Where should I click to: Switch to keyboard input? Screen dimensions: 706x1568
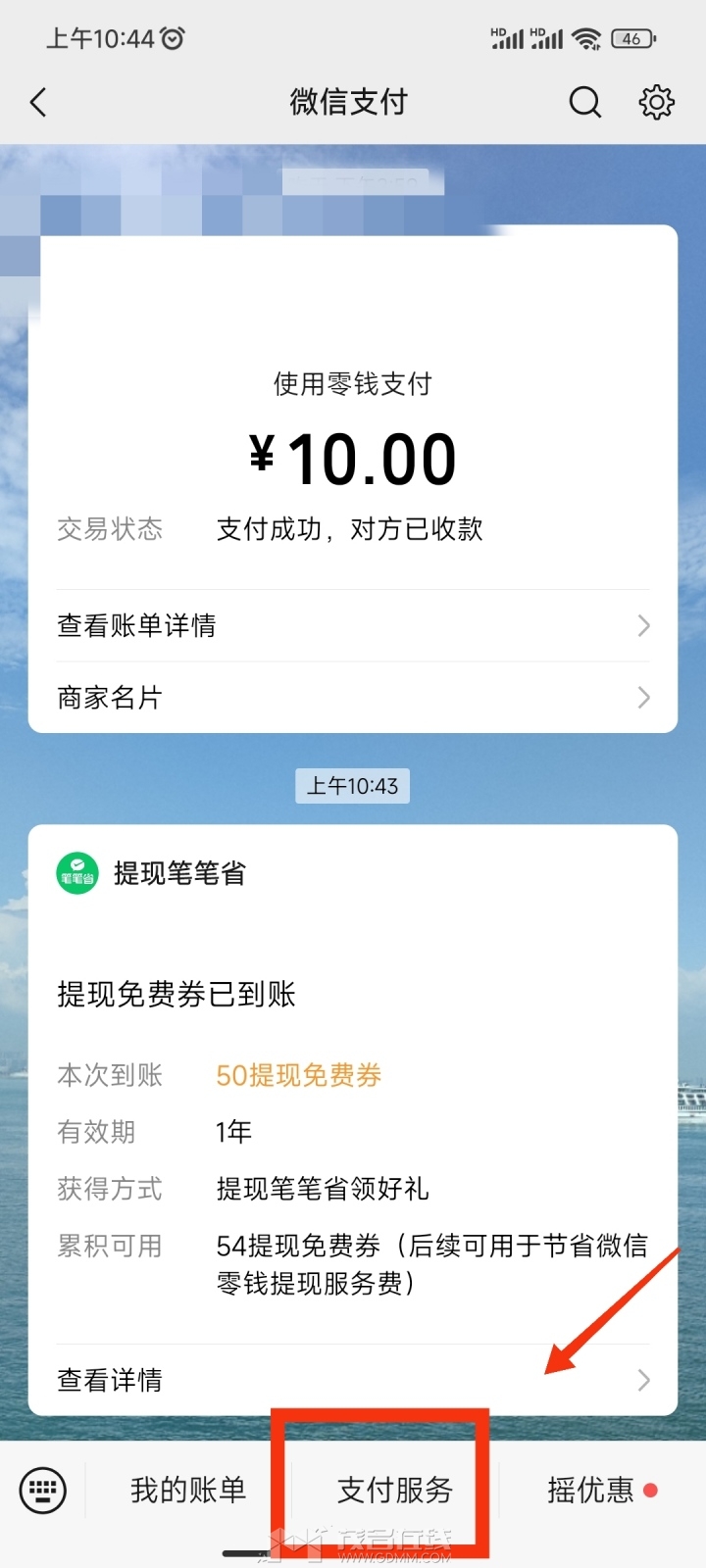[x=43, y=1491]
